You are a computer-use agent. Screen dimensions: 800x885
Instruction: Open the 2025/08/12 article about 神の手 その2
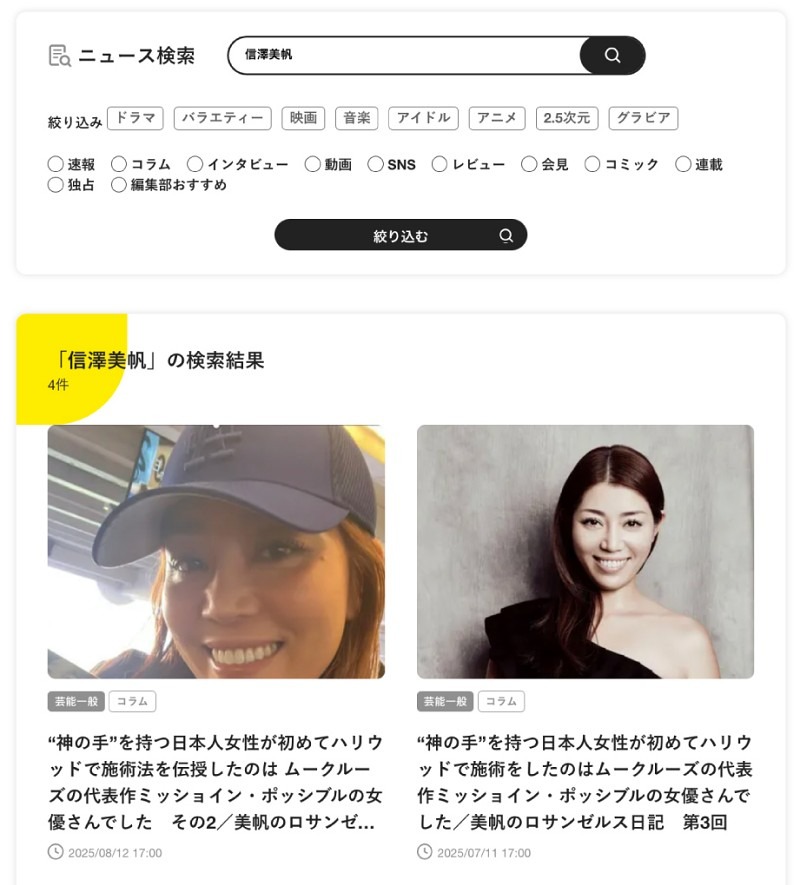click(x=215, y=783)
